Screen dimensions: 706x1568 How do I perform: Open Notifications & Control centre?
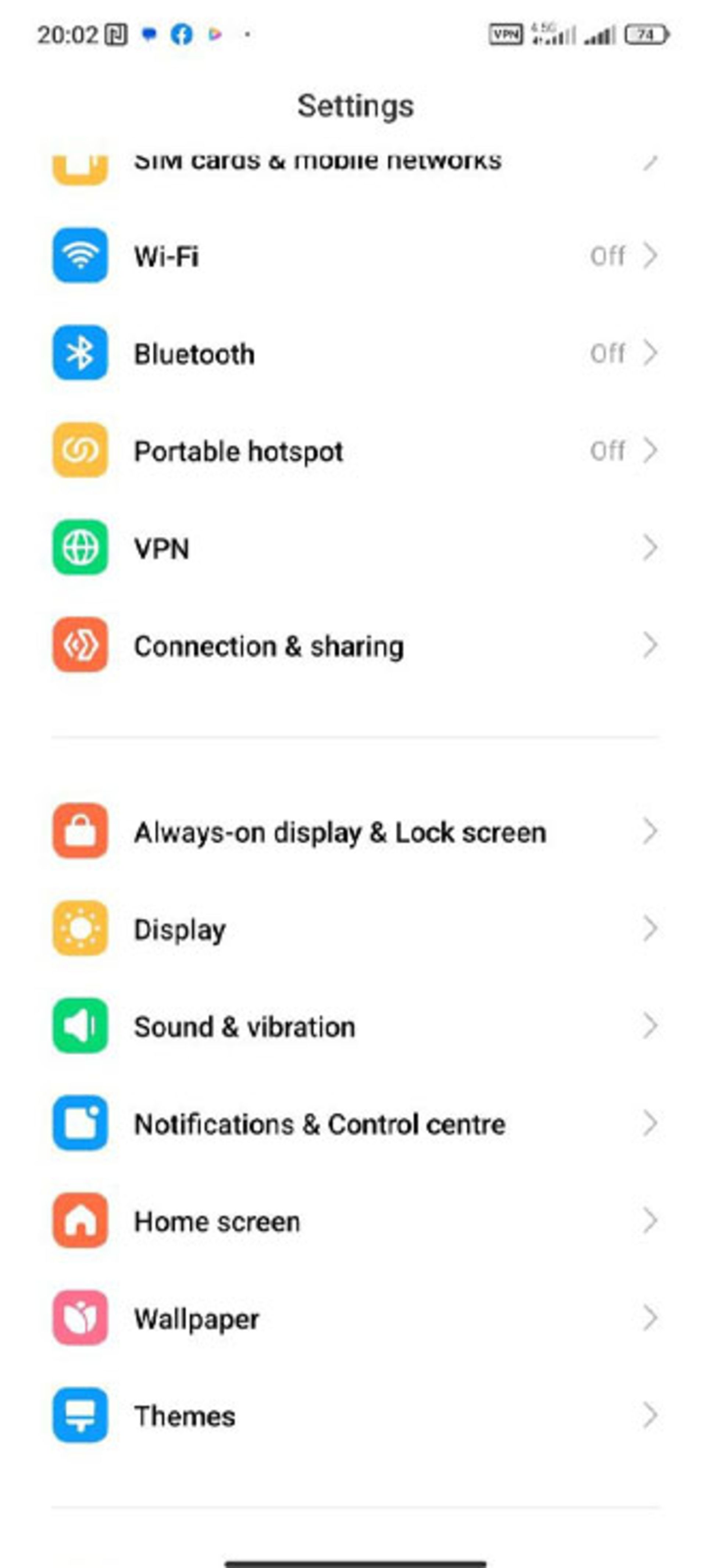pyautogui.click(x=353, y=1124)
